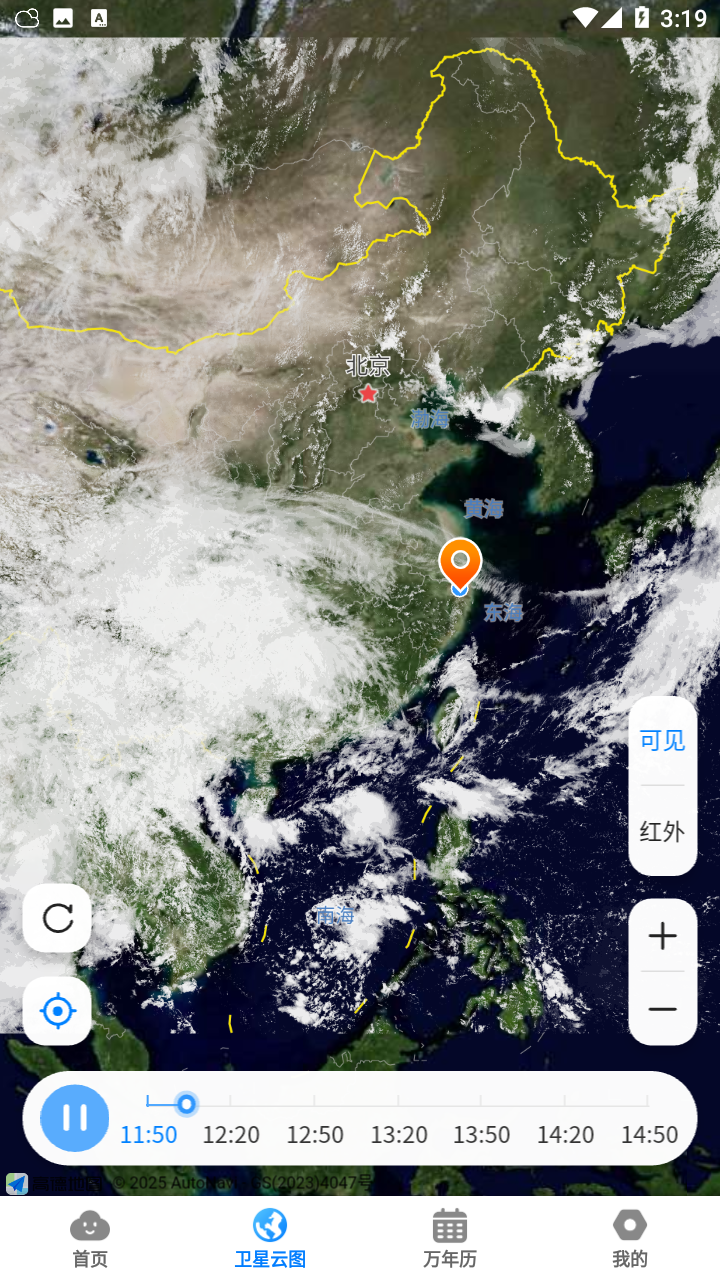Center map on my current location
This screenshot has height=1280, width=720.
point(58,1011)
